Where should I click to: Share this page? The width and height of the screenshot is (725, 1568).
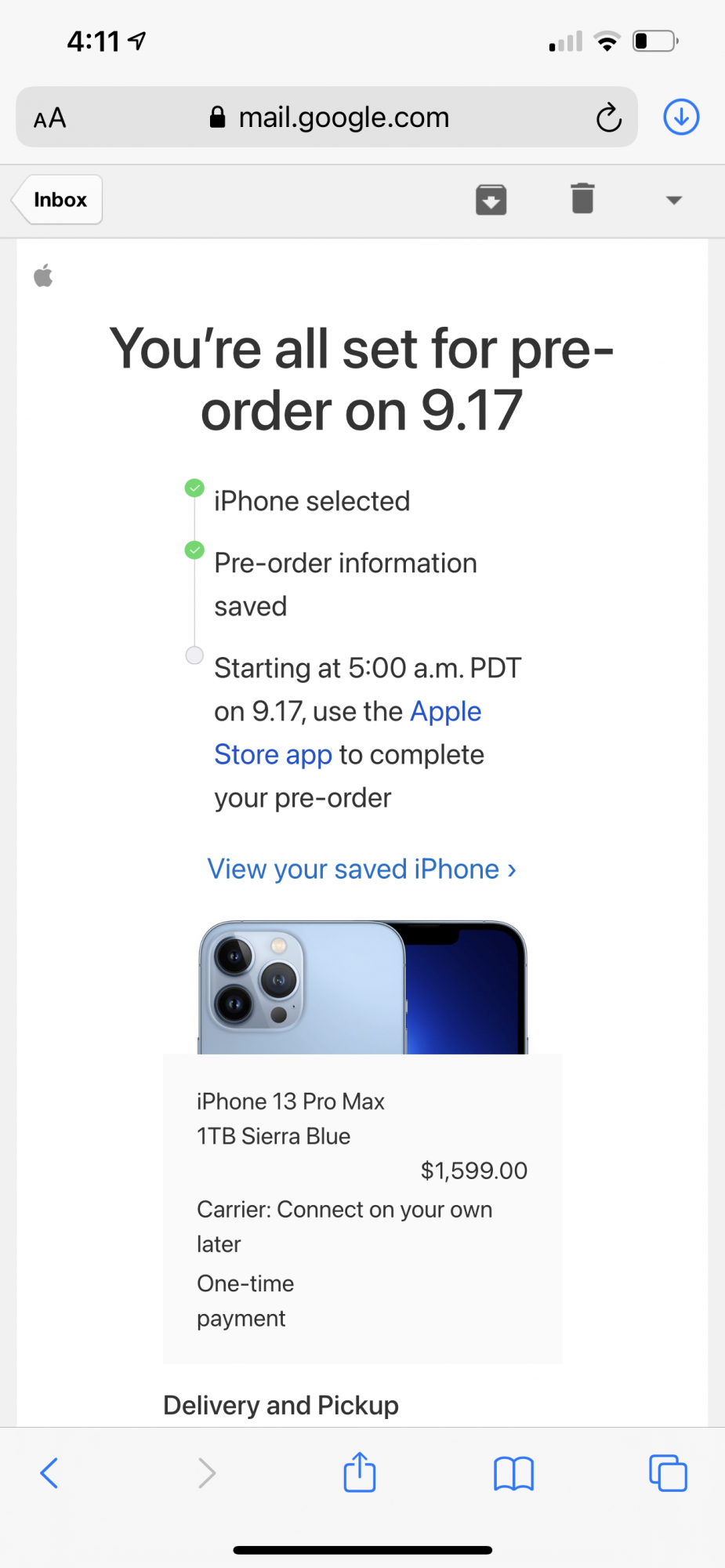pos(360,1472)
